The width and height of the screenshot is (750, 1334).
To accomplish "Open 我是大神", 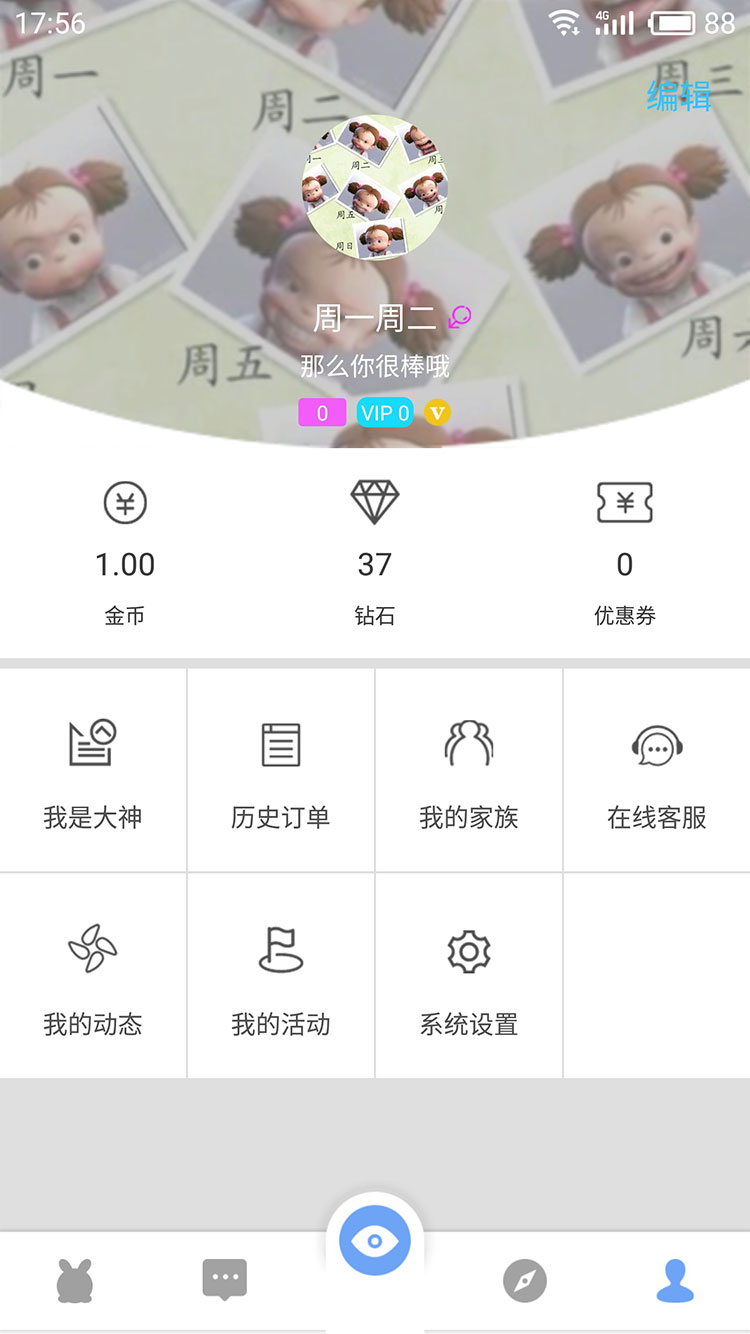I will (x=93, y=770).
